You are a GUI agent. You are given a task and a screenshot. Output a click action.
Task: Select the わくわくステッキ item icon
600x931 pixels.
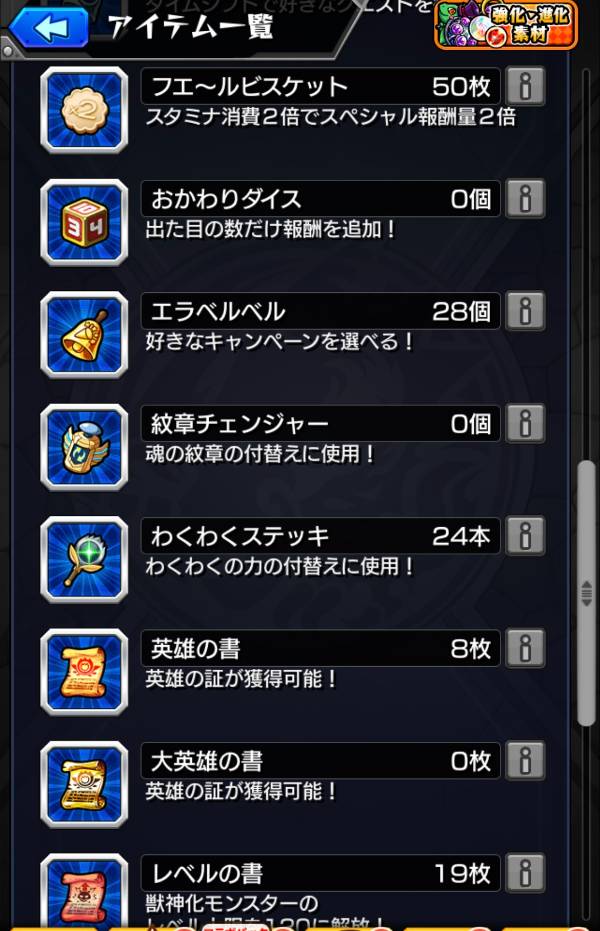85,559
